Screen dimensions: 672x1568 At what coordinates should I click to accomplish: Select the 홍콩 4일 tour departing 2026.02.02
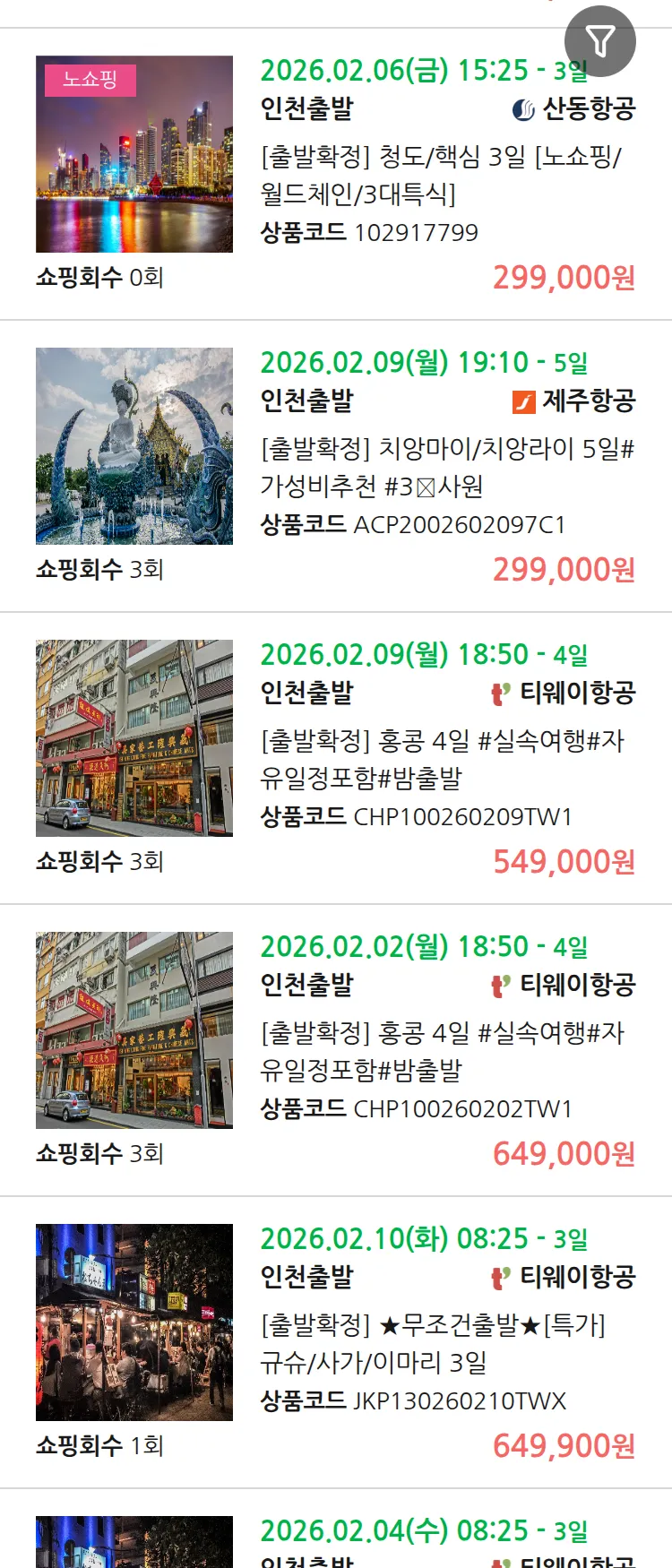(443, 1051)
